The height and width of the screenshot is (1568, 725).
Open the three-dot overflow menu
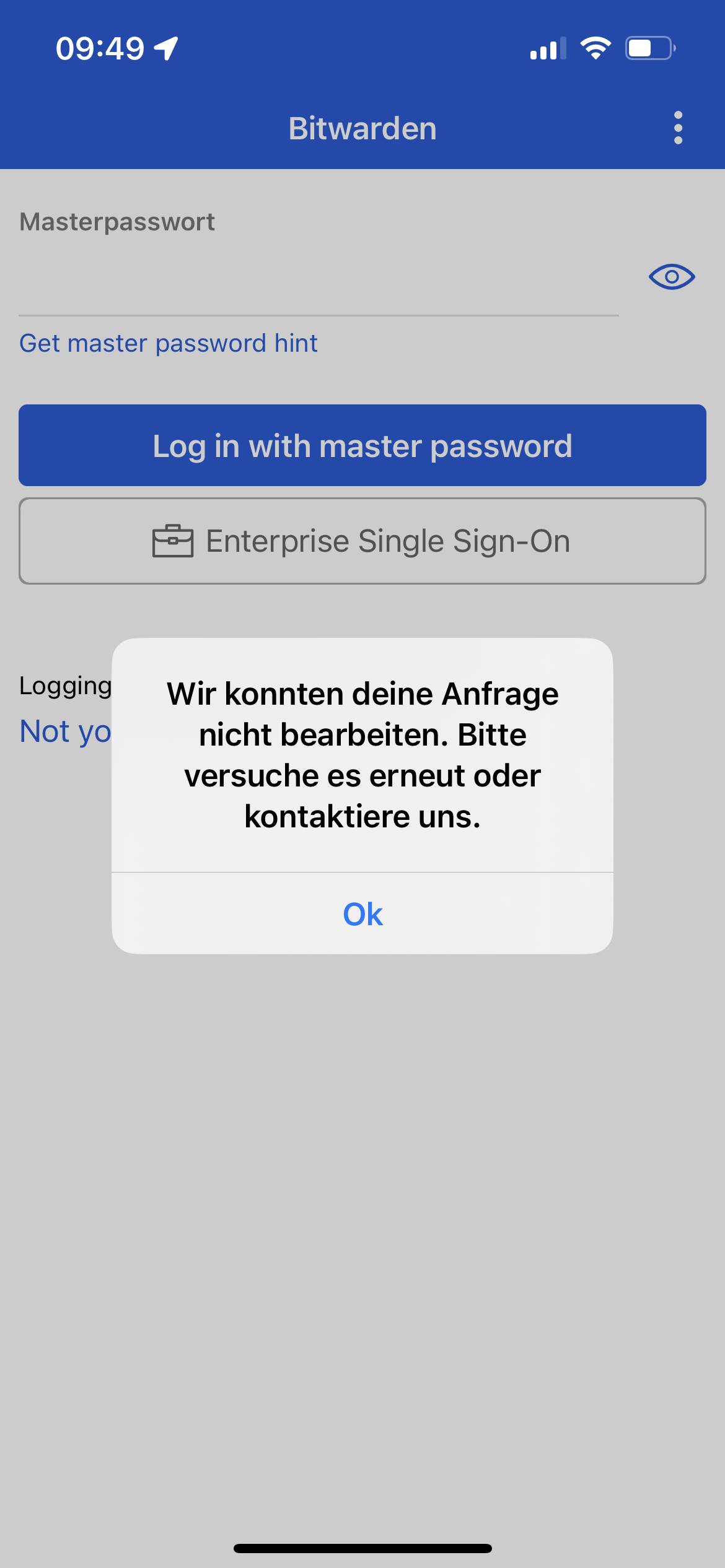678,128
